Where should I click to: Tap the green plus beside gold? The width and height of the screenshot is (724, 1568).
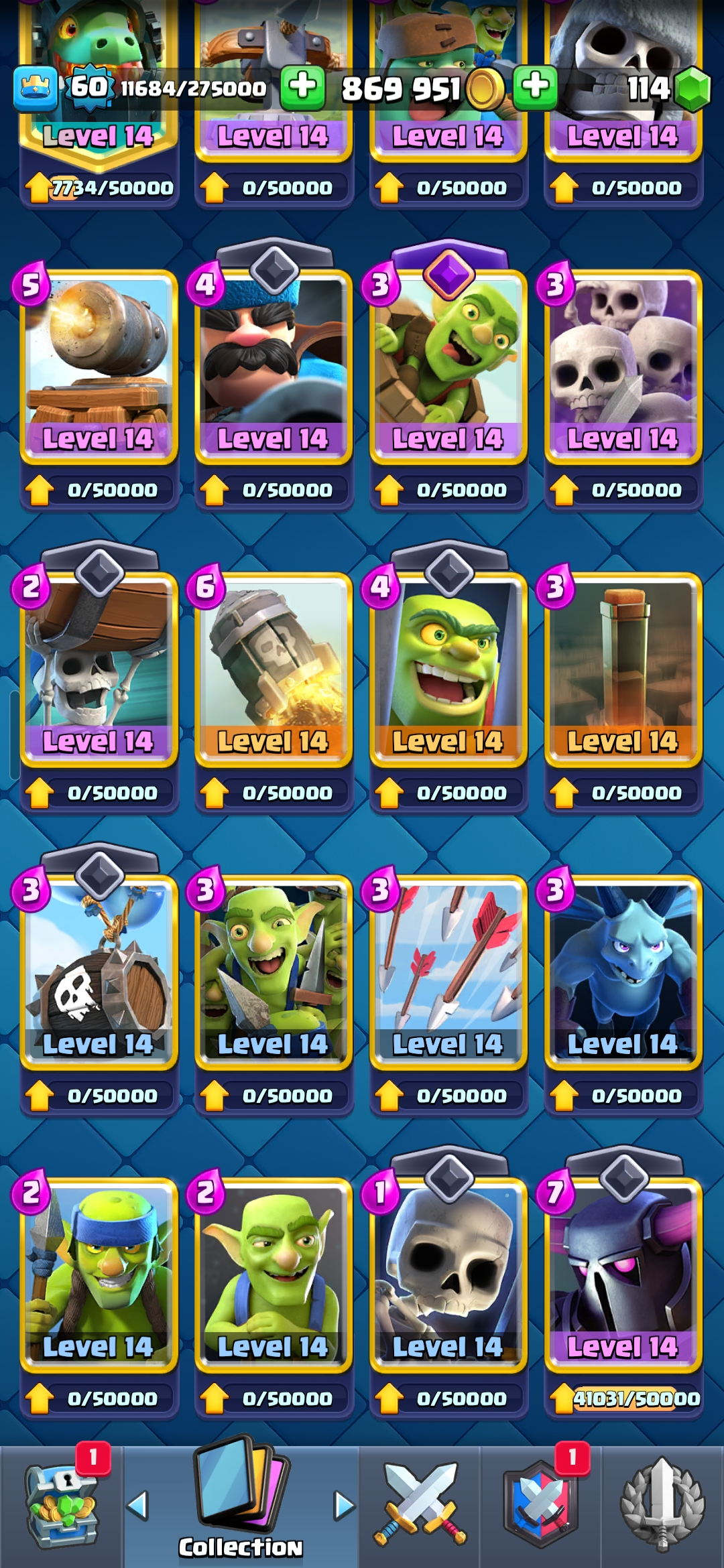[x=302, y=87]
